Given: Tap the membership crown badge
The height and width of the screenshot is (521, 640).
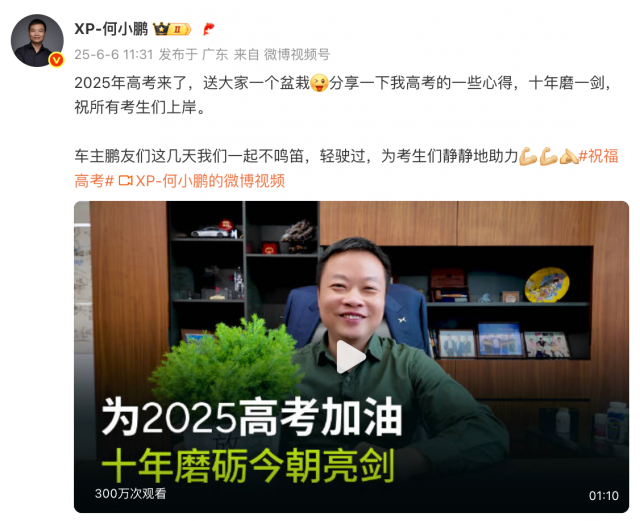Looking at the screenshot, I should [x=172, y=29].
